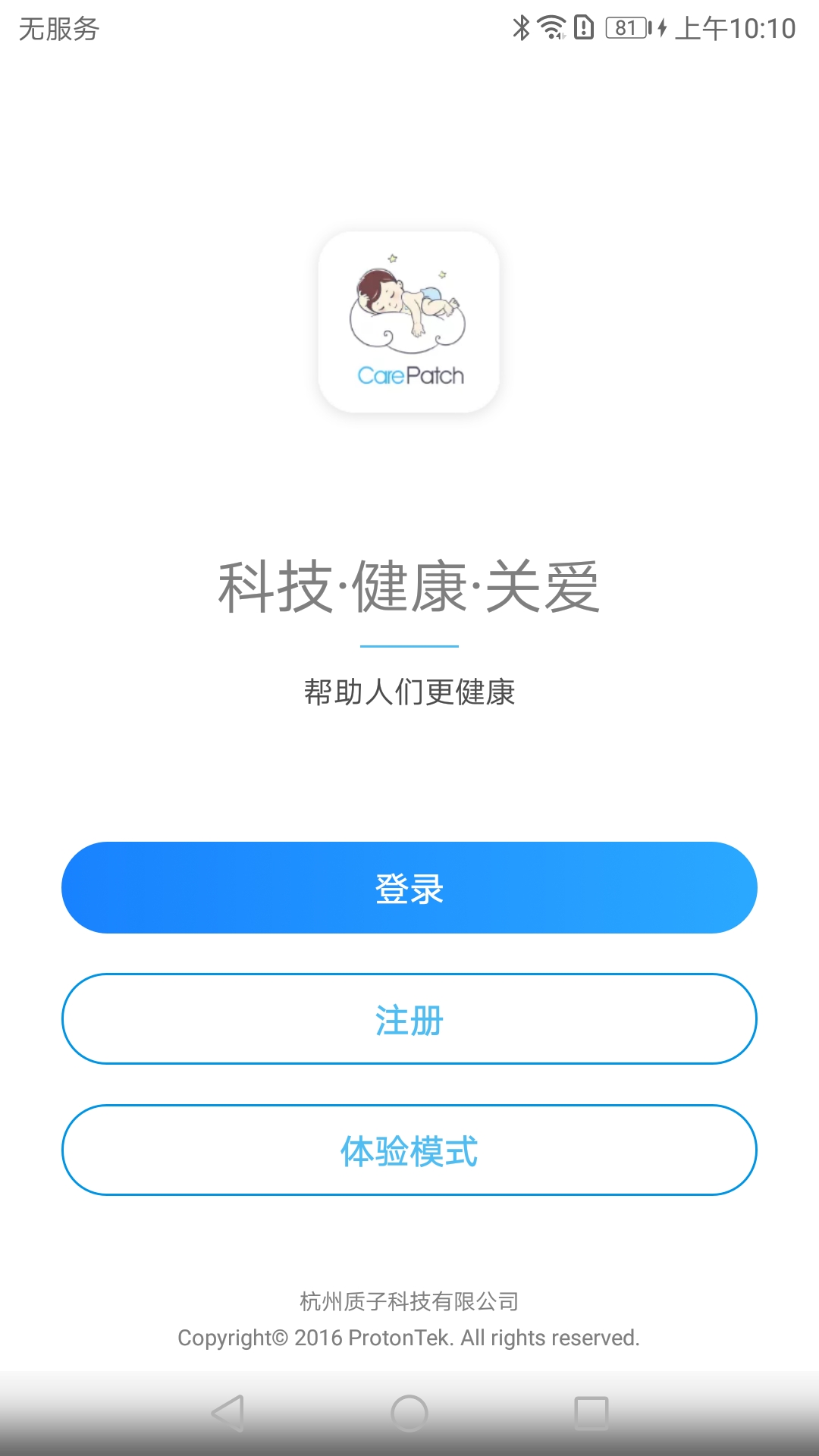Go back using the system back button
The image size is (819, 1456).
pos(227,1414)
